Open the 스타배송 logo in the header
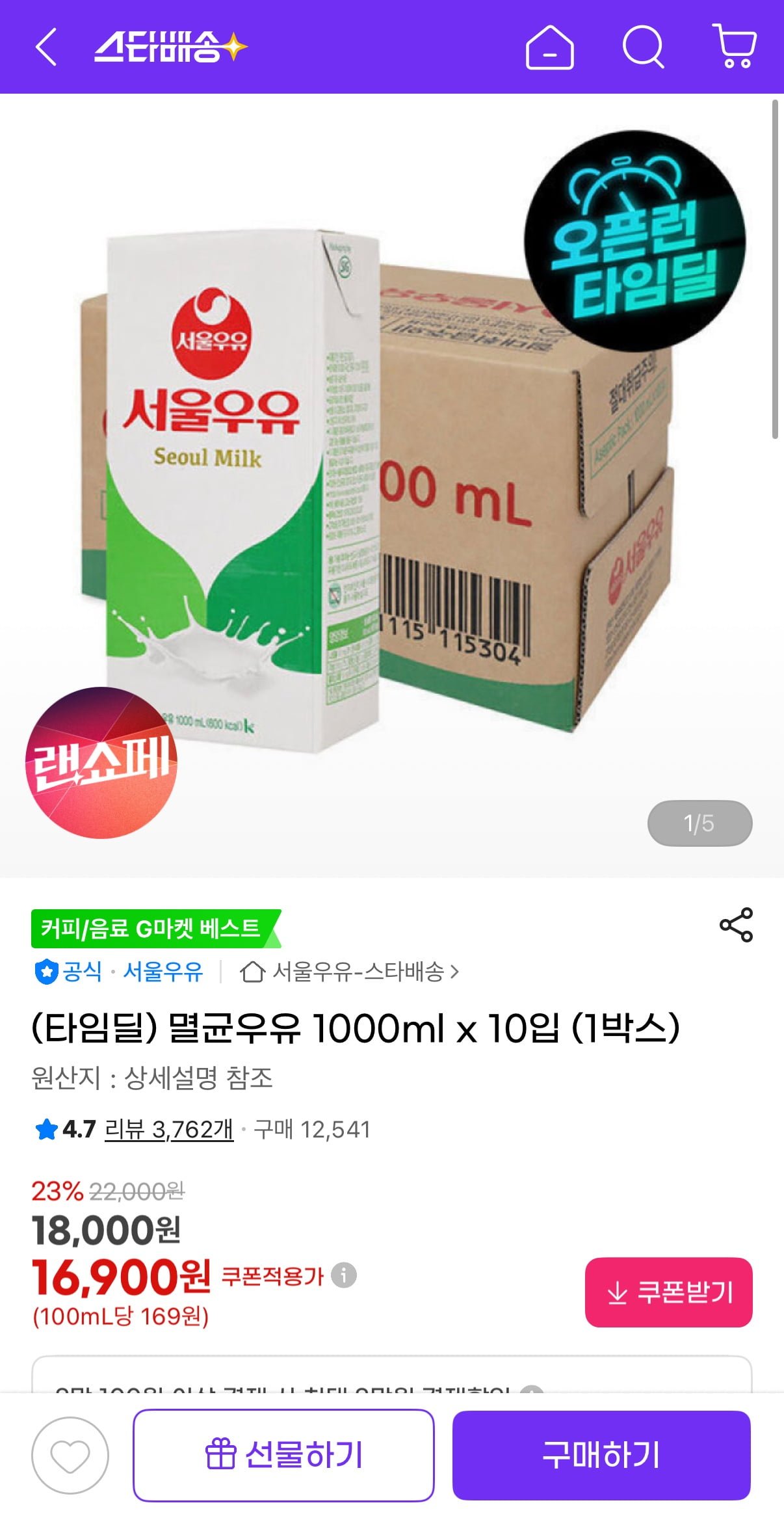The width and height of the screenshot is (784, 1518). pos(170,47)
